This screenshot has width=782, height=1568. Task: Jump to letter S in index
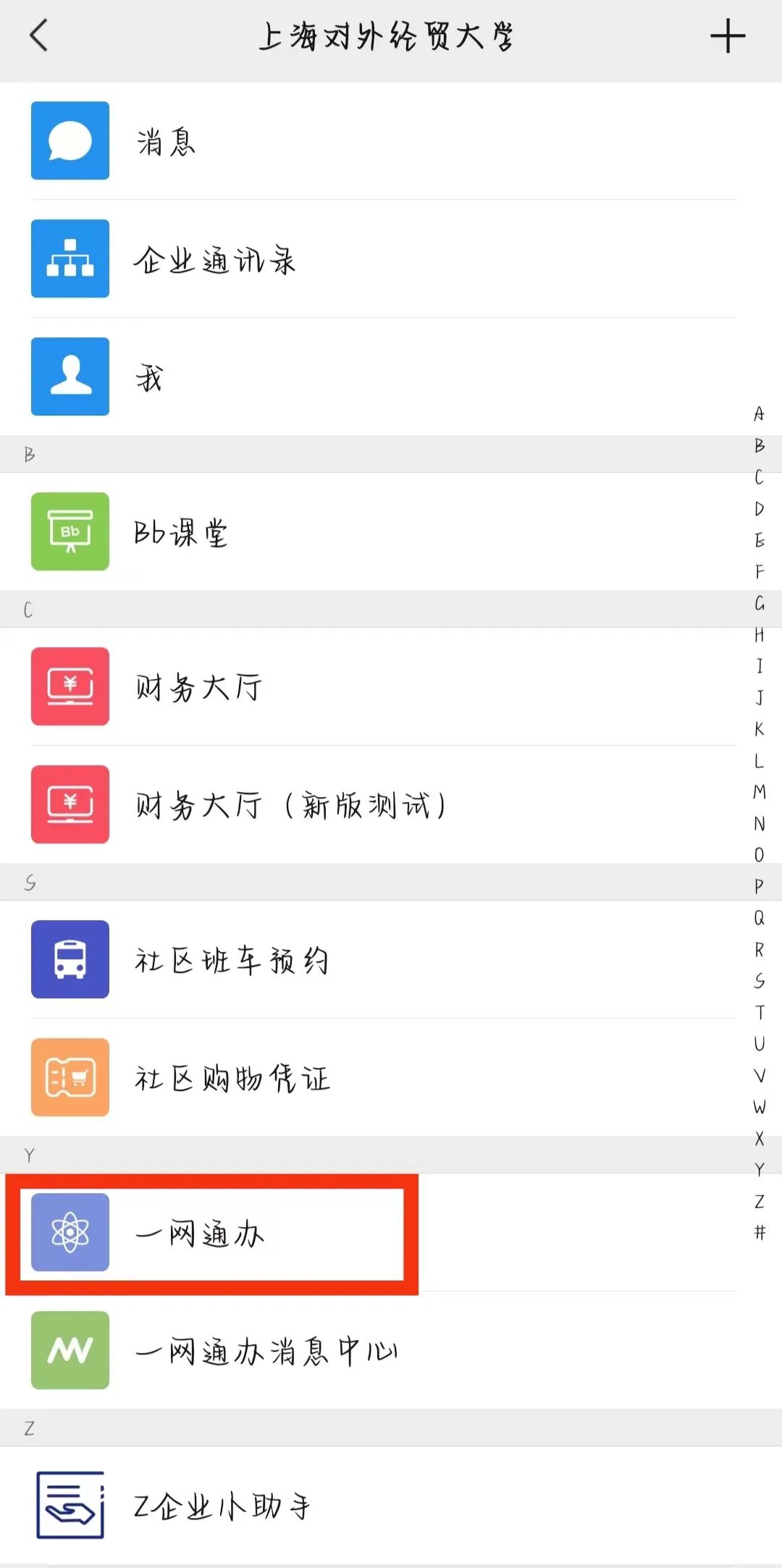click(758, 979)
